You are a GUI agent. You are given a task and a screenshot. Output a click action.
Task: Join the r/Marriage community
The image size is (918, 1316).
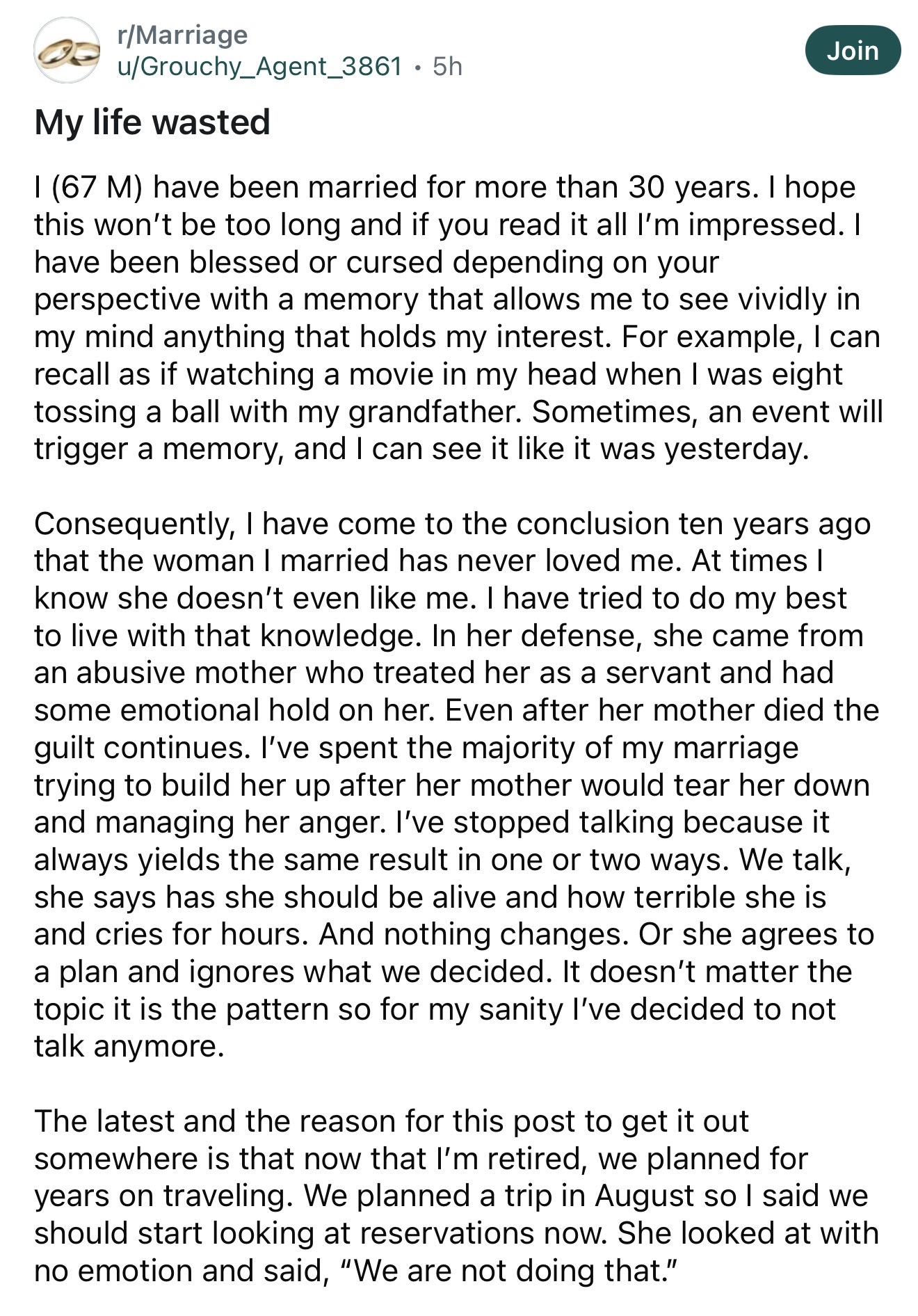852,51
